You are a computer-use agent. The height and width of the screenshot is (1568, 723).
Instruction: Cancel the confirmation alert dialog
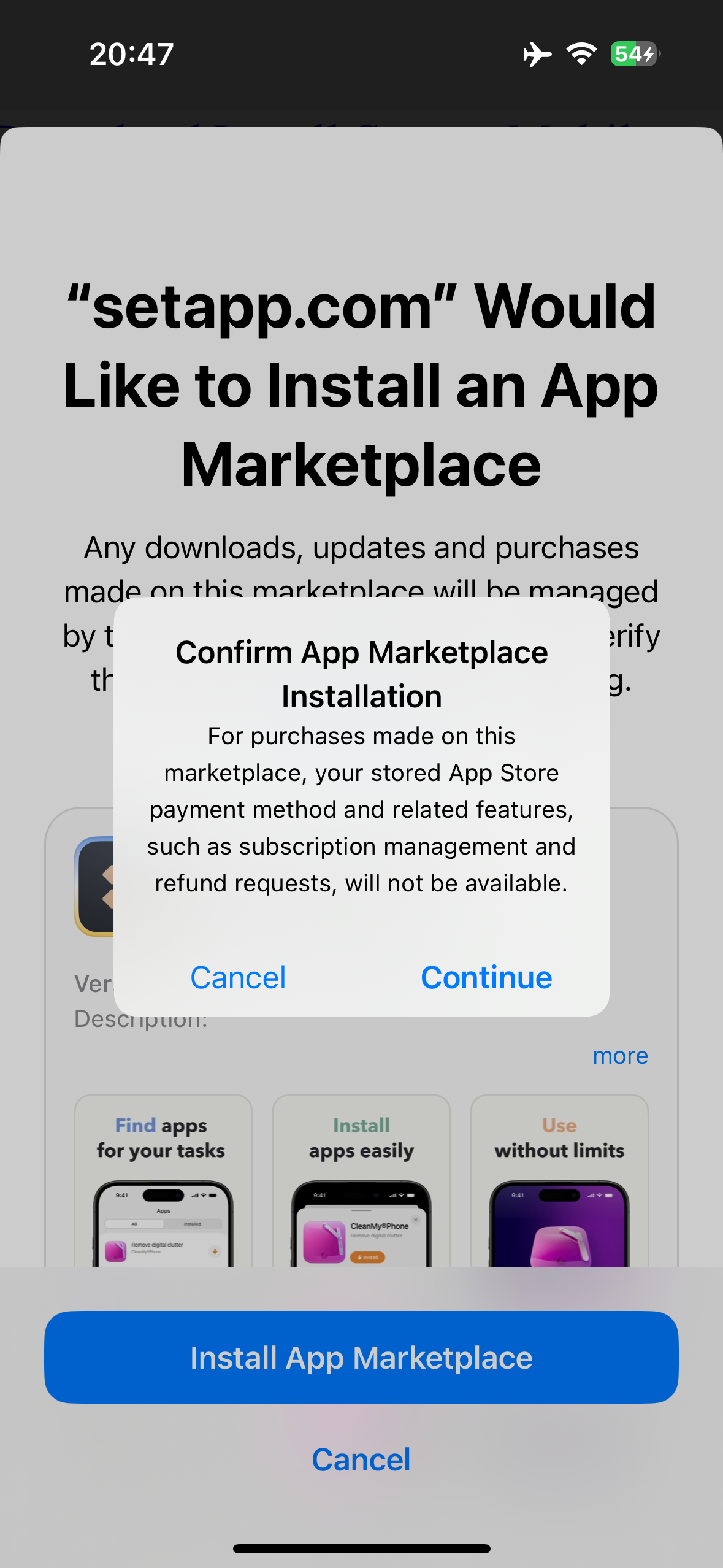click(238, 977)
